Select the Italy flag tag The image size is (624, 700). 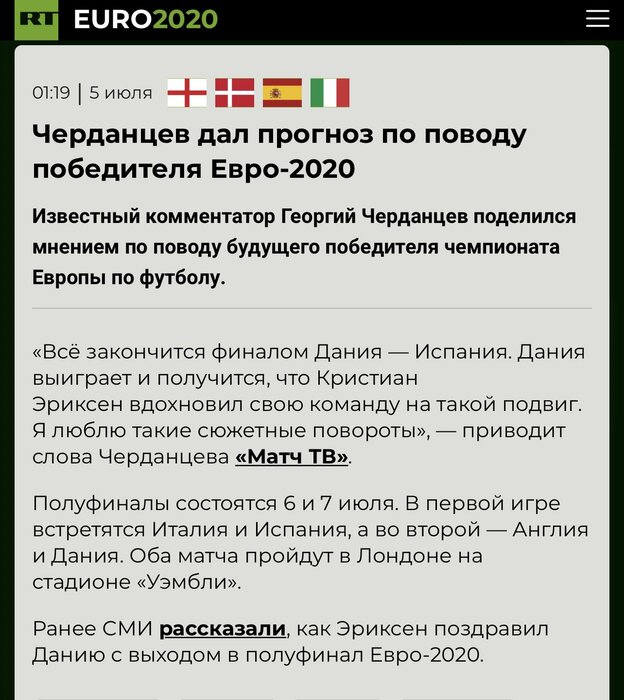[x=330, y=93]
